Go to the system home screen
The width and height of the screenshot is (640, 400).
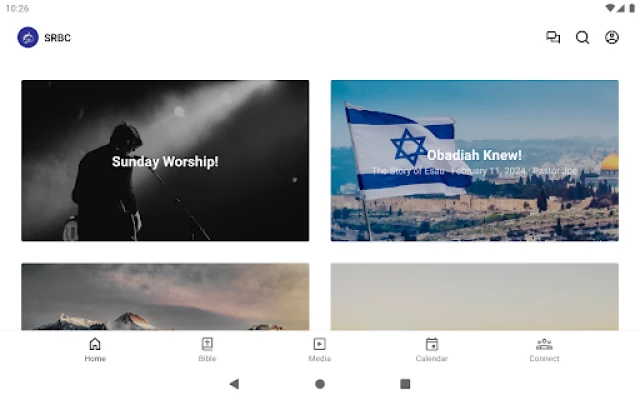point(320,383)
